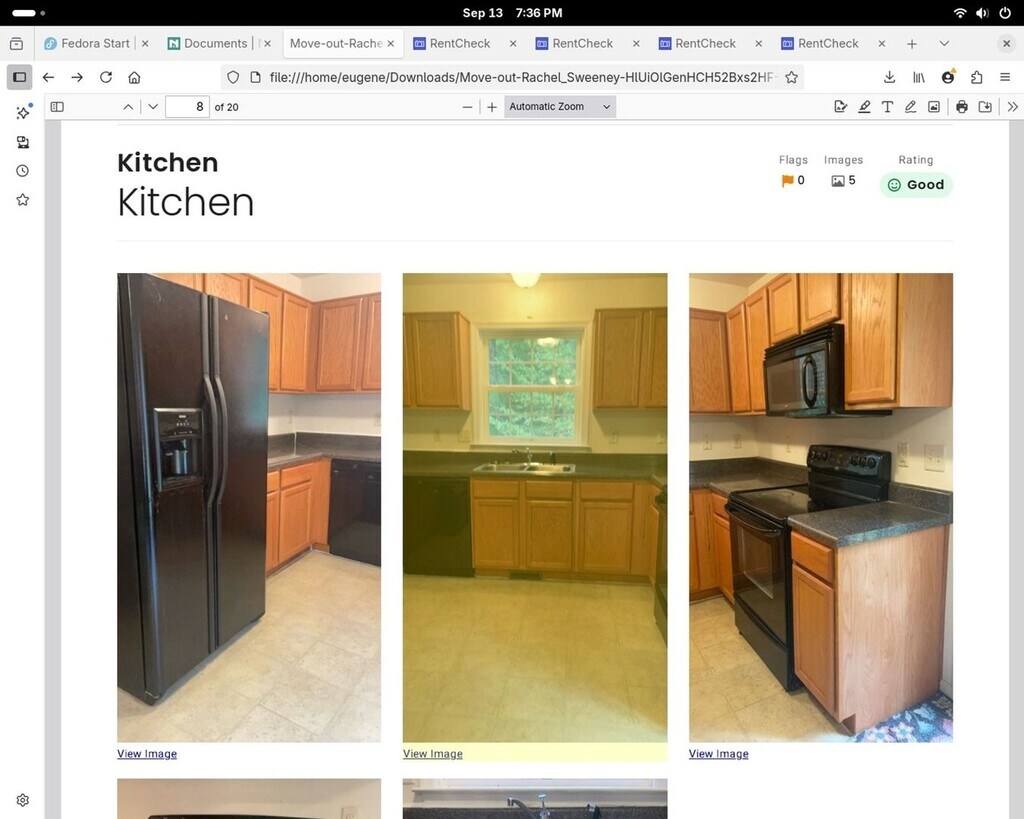Screen dimensions: 1024x819
Task: Toggle the PDF sidebar
Action: tap(57, 107)
